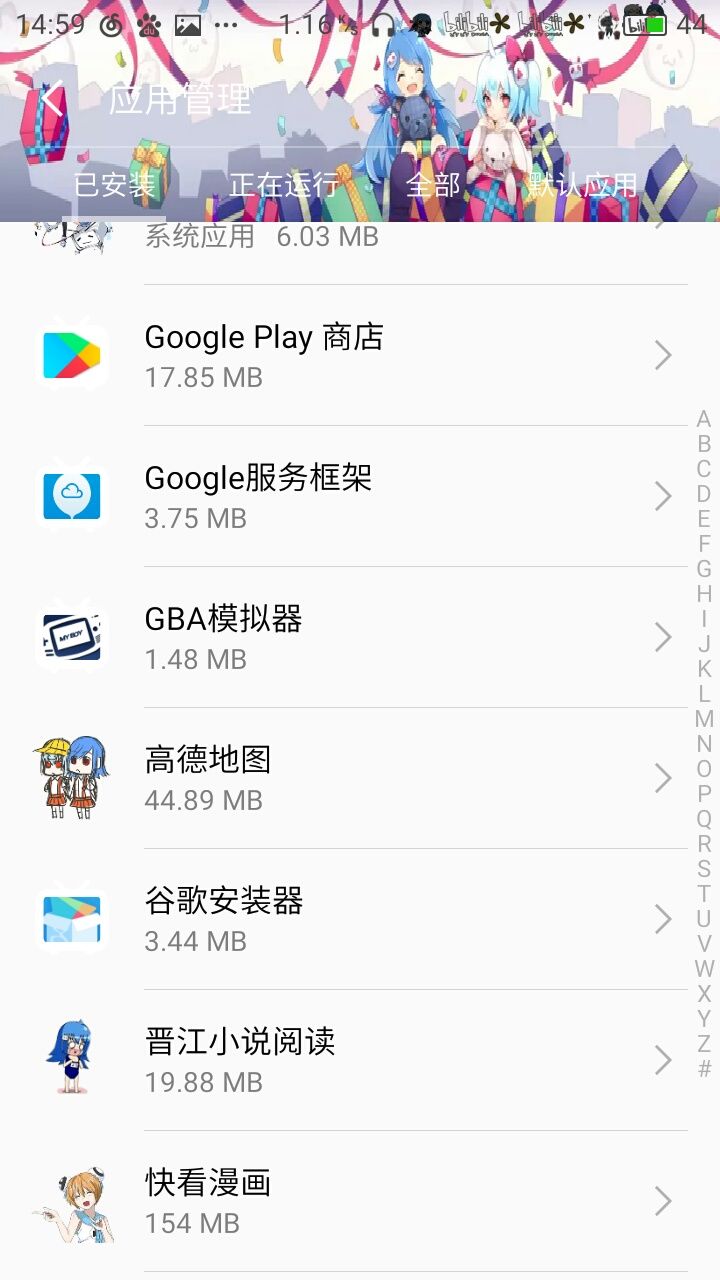Switch to the 默认应用 tab
The image size is (720, 1280).
tap(583, 185)
